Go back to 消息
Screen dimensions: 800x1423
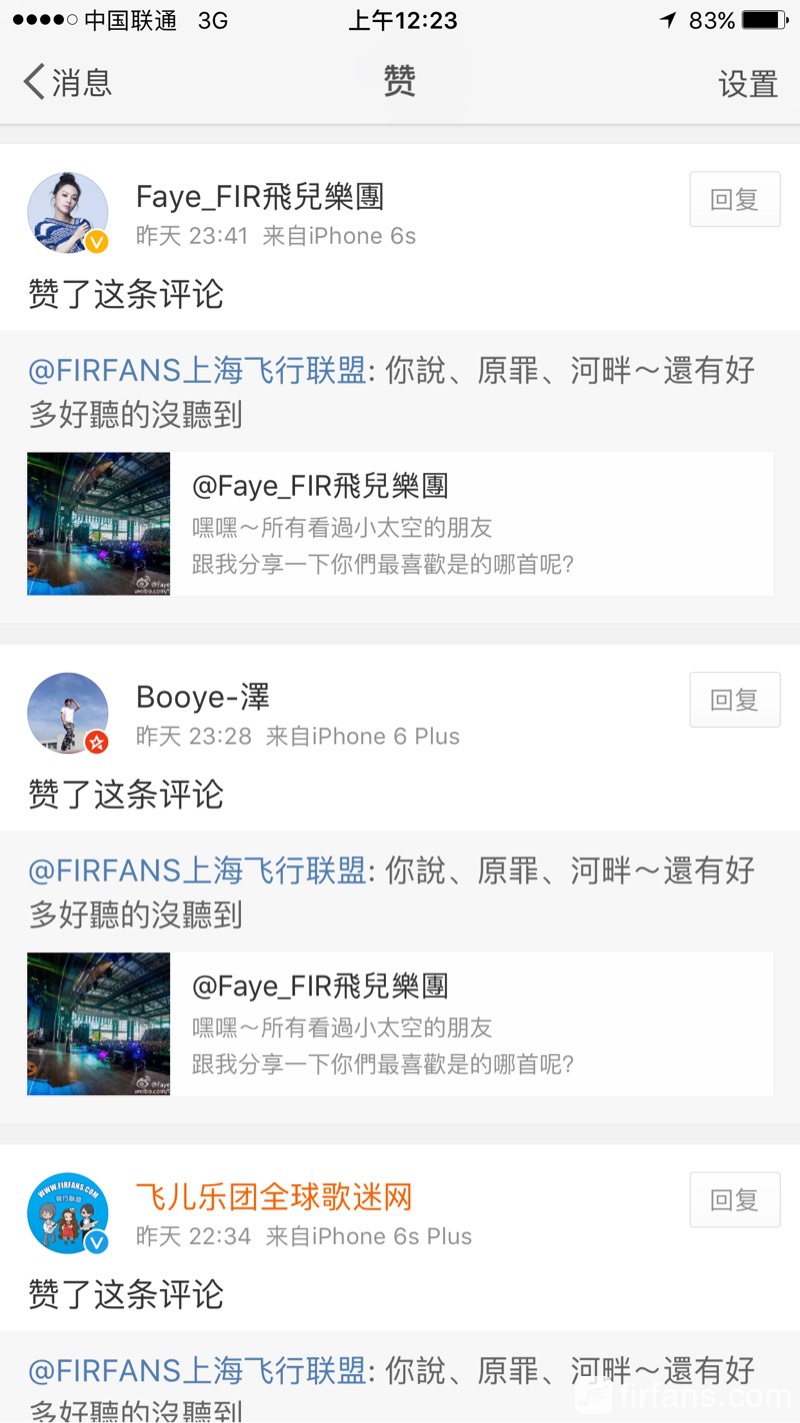point(68,82)
